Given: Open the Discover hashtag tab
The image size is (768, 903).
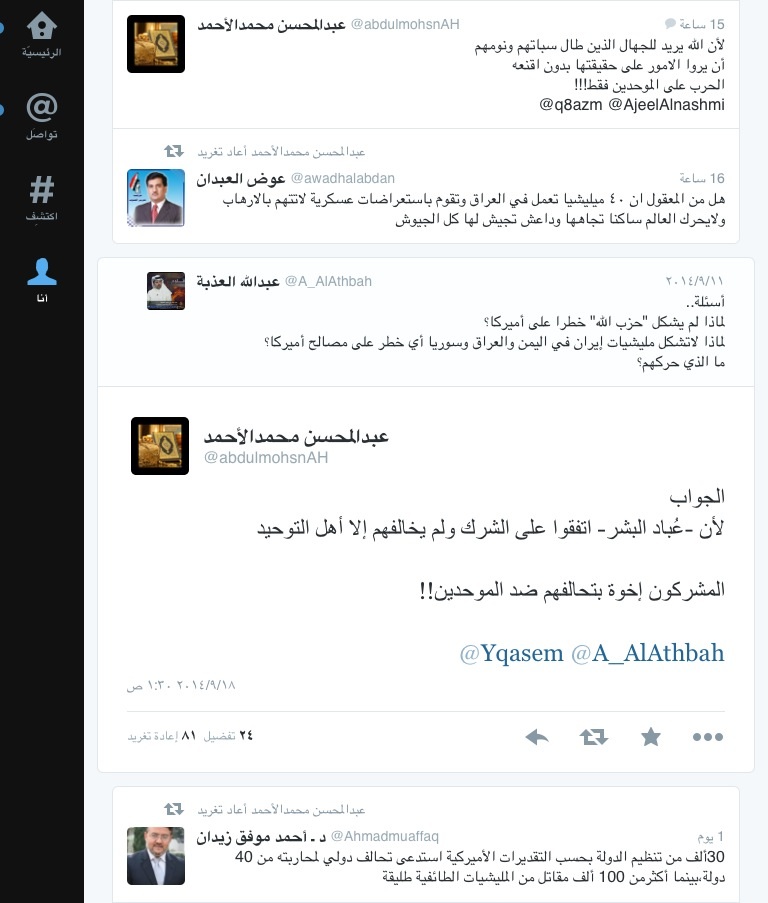Looking at the screenshot, I should (x=41, y=195).
